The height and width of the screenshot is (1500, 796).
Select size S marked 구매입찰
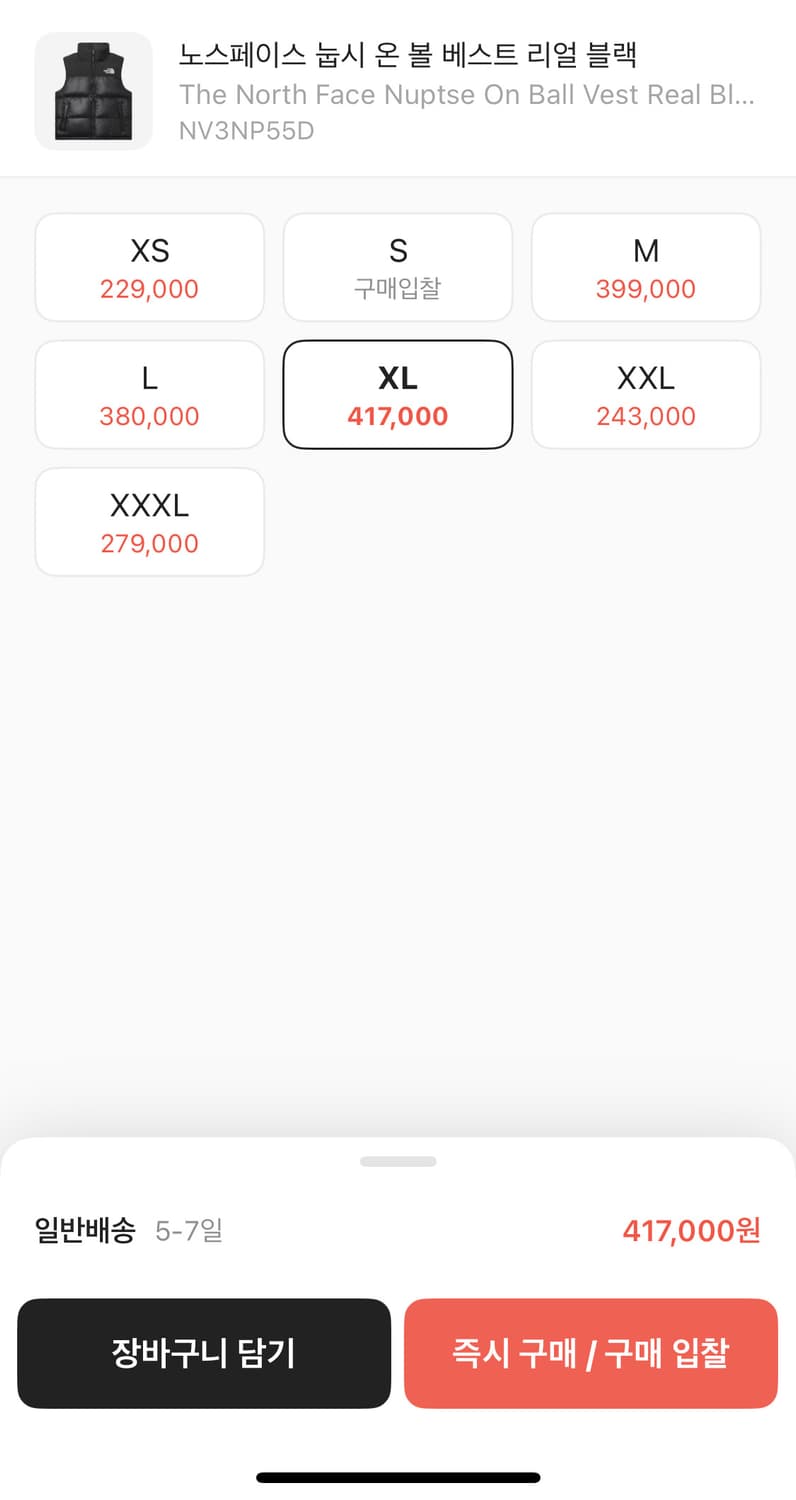click(397, 267)
